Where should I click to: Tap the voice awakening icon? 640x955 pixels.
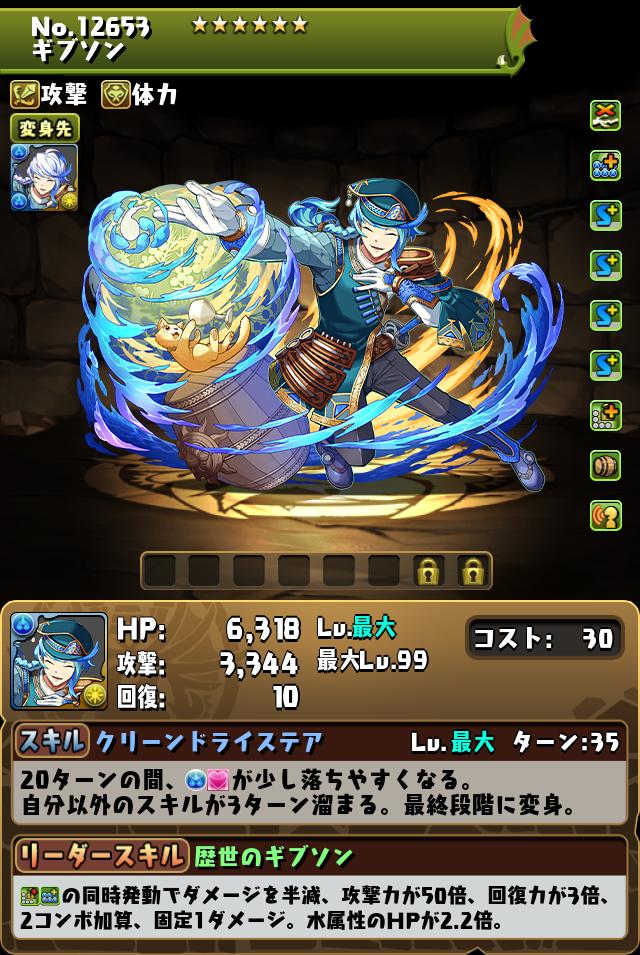605,516
